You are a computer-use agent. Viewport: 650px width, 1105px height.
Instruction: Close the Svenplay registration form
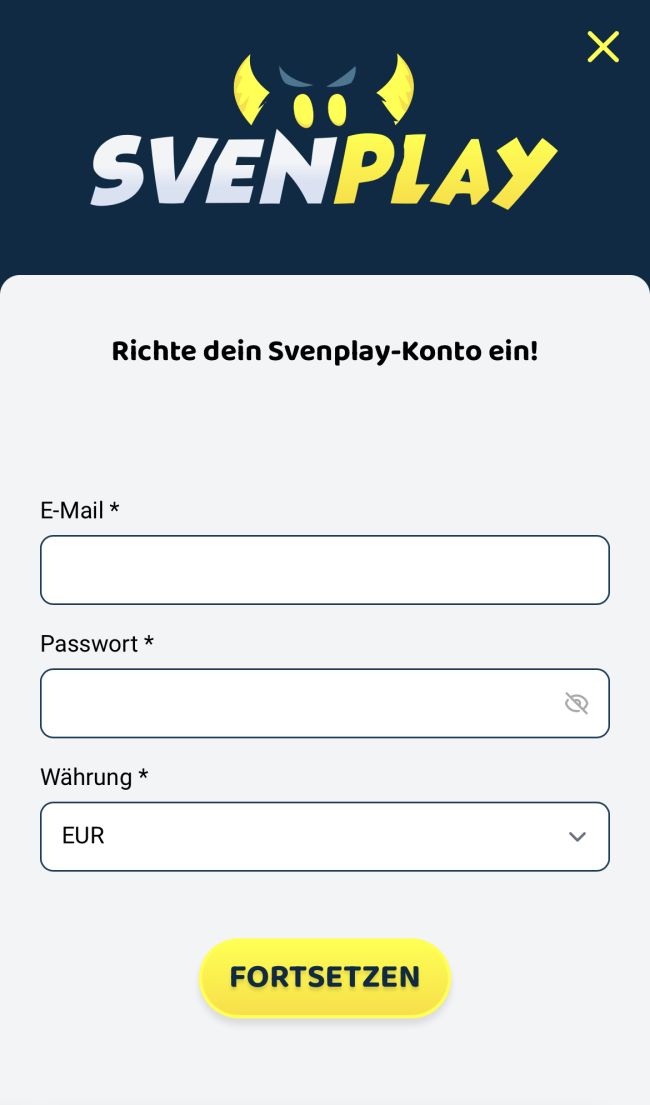coord(603,47)
